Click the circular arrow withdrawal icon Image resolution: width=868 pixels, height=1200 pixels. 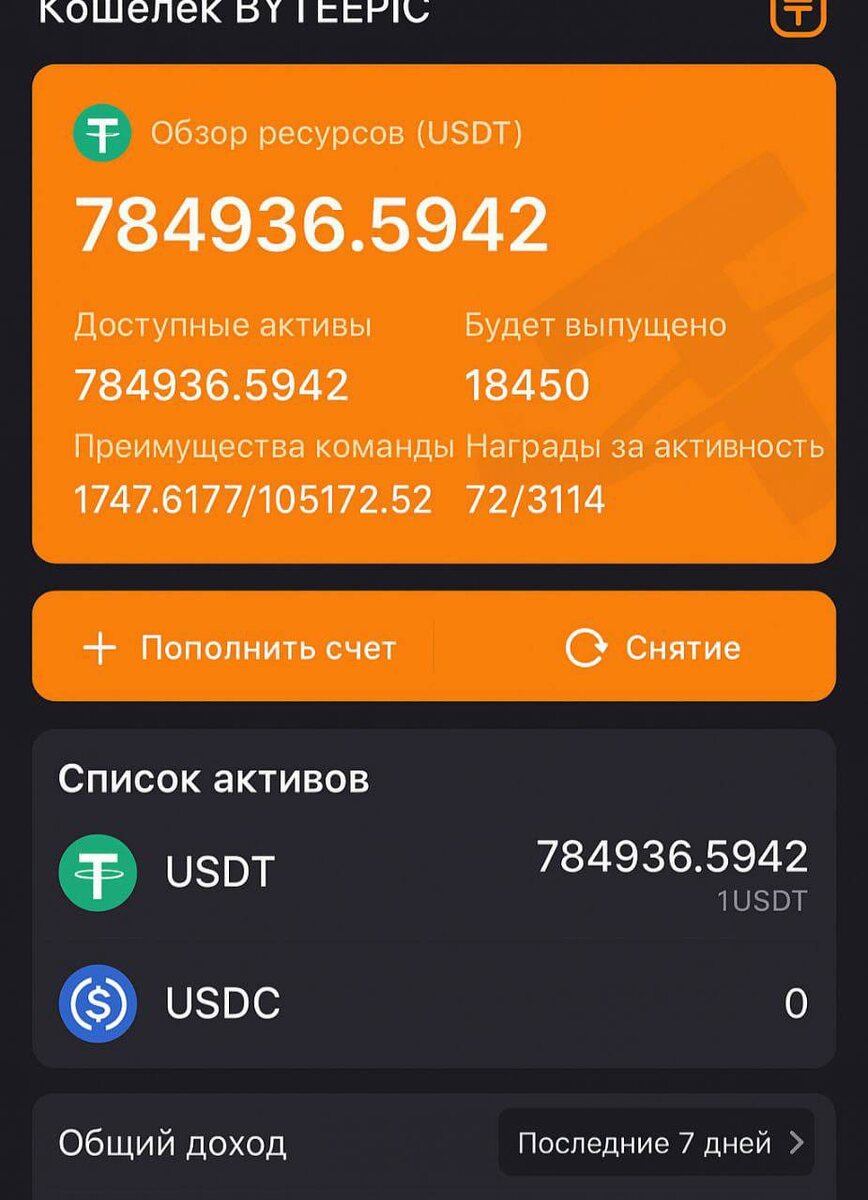[x=586, y=647]
